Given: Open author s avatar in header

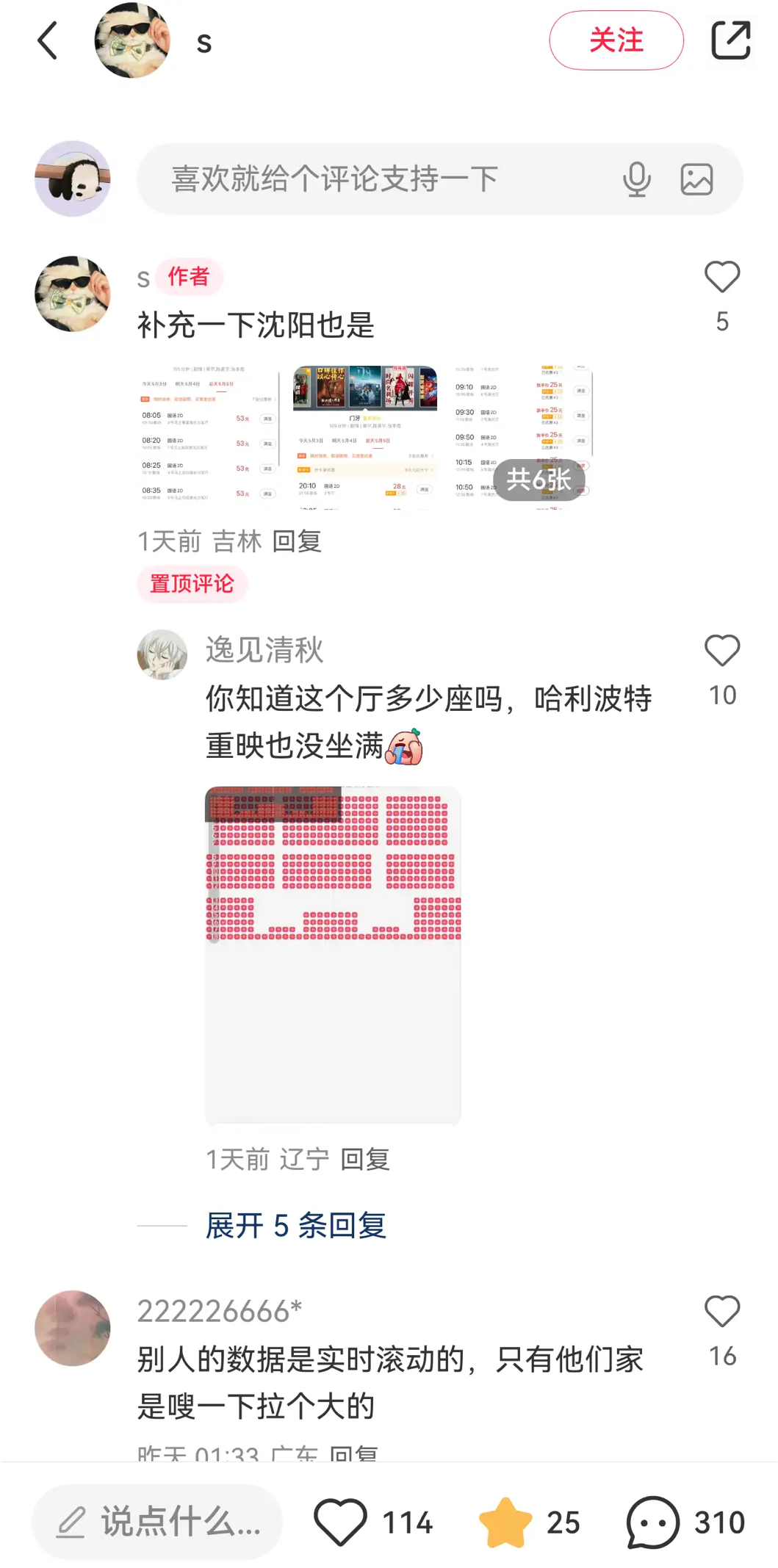Looking at the screenshot, I should tap(132, 40).
